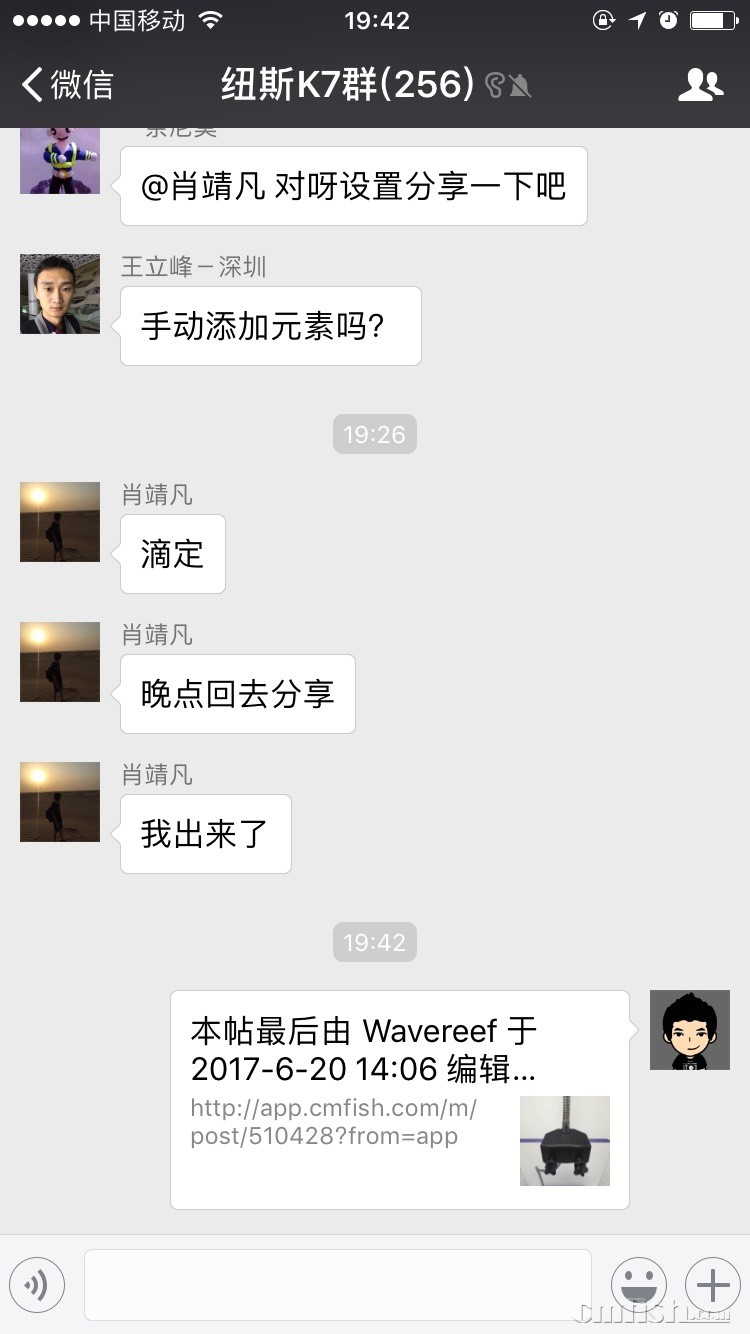Switch to voice message input
Viewport: 750px width, 1334px height.
pos(37,1284)
